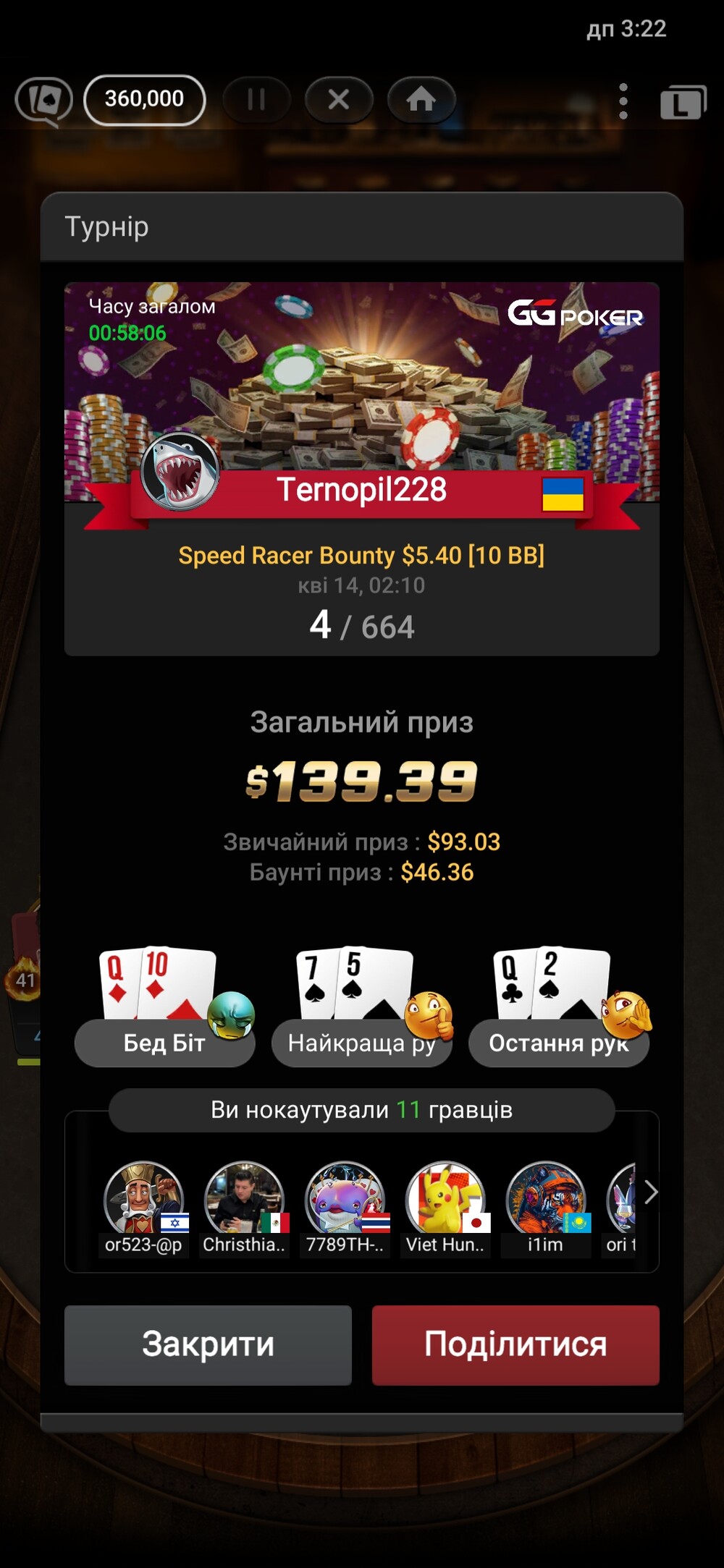Tap the home icon in the top bar
The image size is (724, 1568).
point(421,99)
